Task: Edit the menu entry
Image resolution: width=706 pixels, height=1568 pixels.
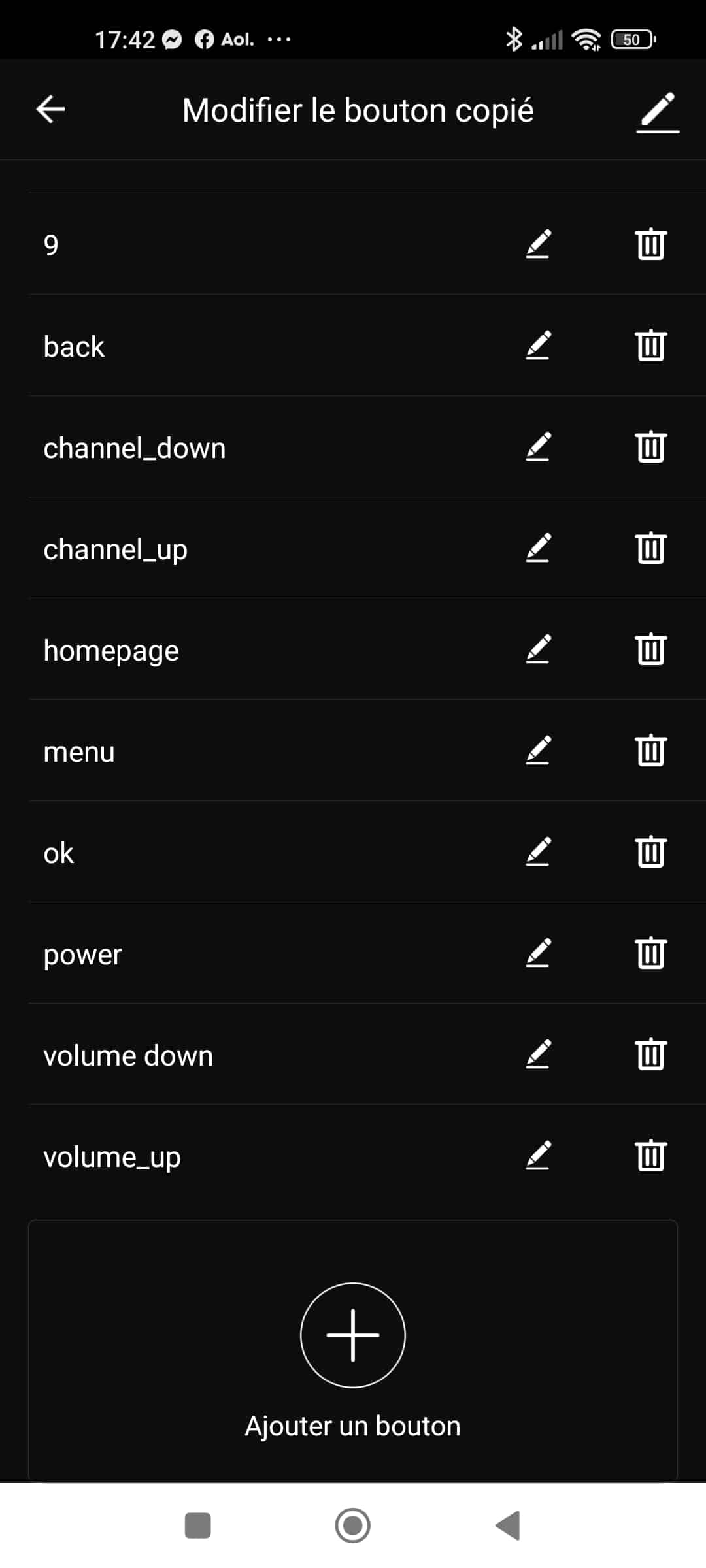Action: (x=538, y=750)
